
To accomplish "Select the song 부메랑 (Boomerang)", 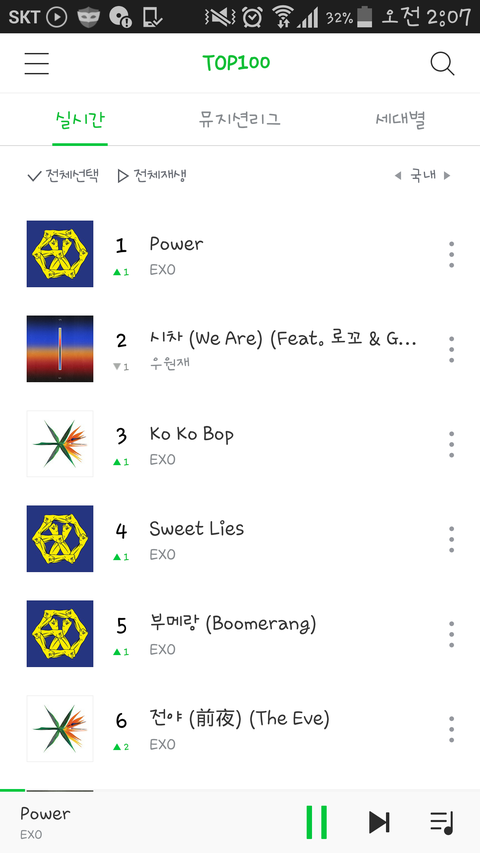I will (x=239, y=634).
